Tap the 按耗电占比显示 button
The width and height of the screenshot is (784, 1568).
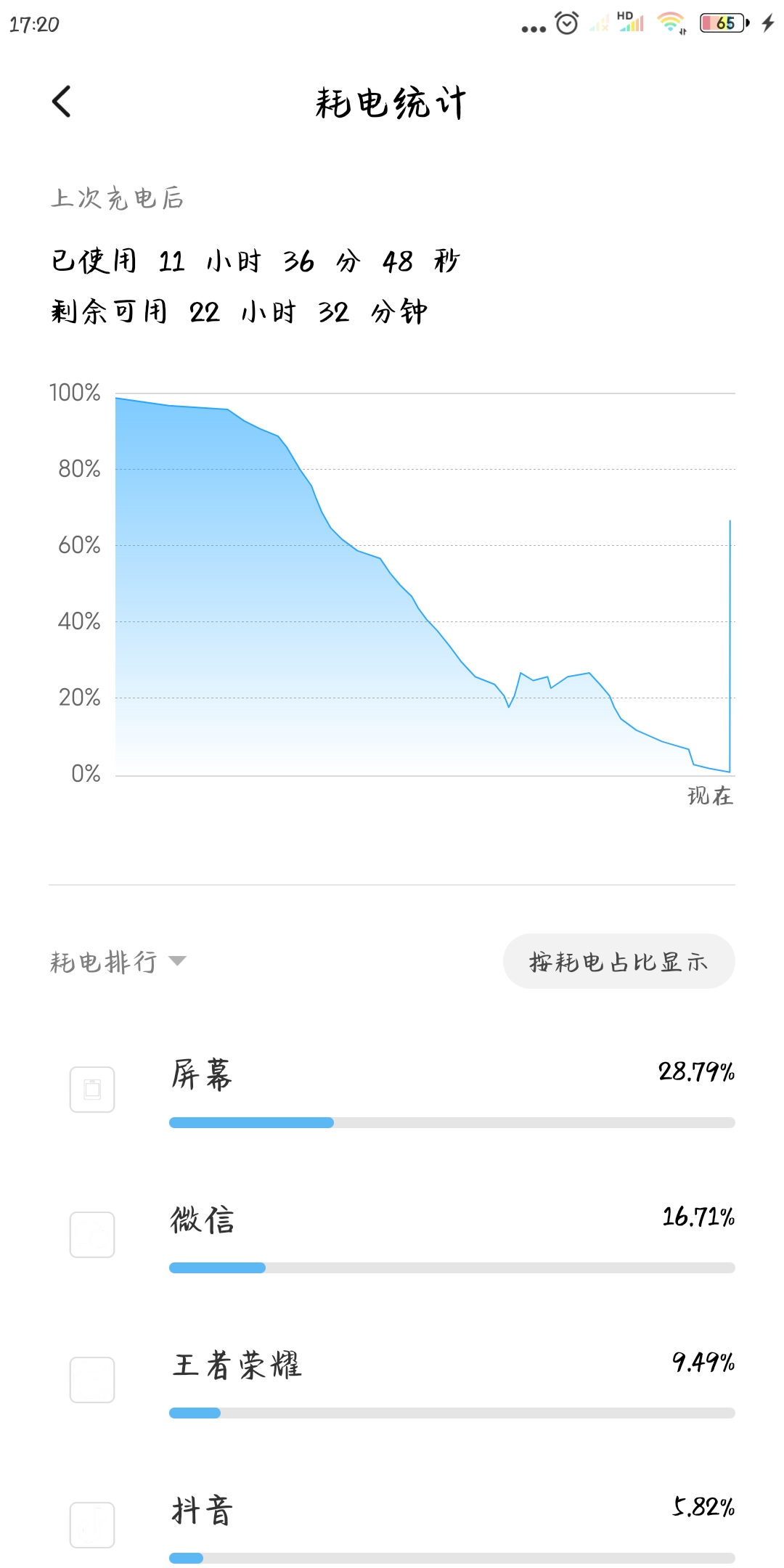pyautogui.click(x=618, y=961)
